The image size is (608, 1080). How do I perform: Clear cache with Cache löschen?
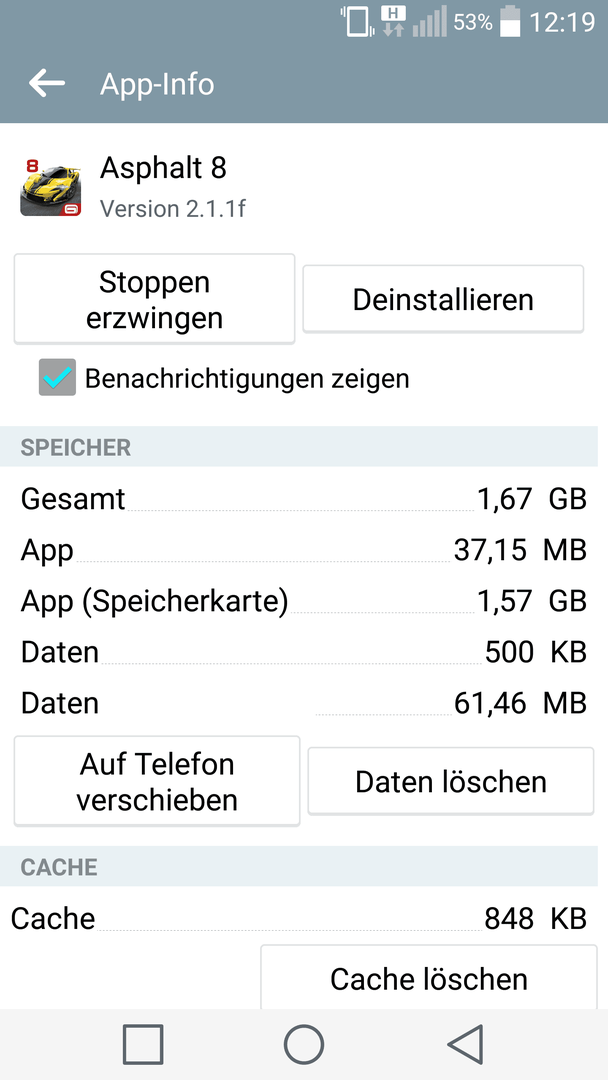pos(428,978)
